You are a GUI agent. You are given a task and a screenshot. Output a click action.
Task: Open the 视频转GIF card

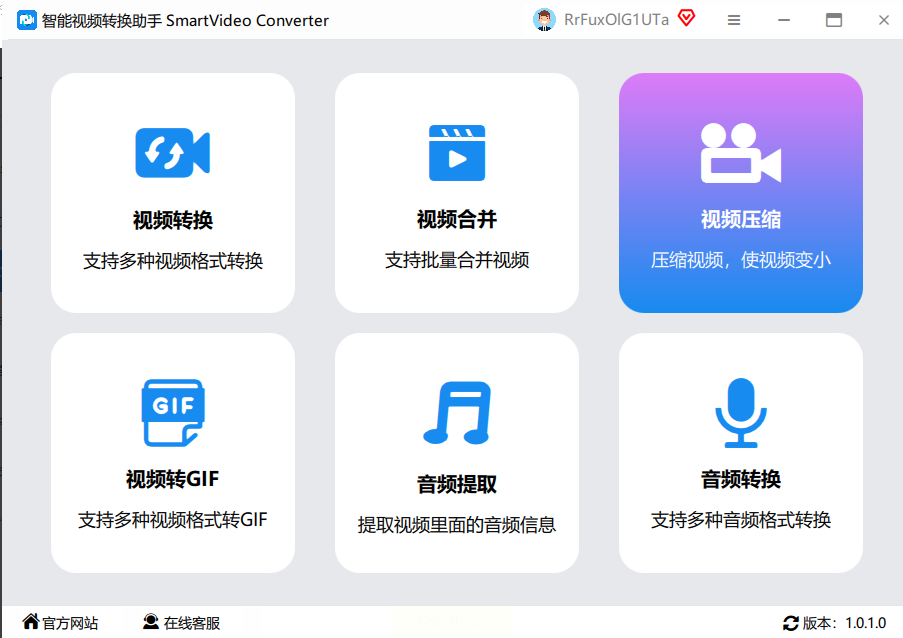[173, 453]
